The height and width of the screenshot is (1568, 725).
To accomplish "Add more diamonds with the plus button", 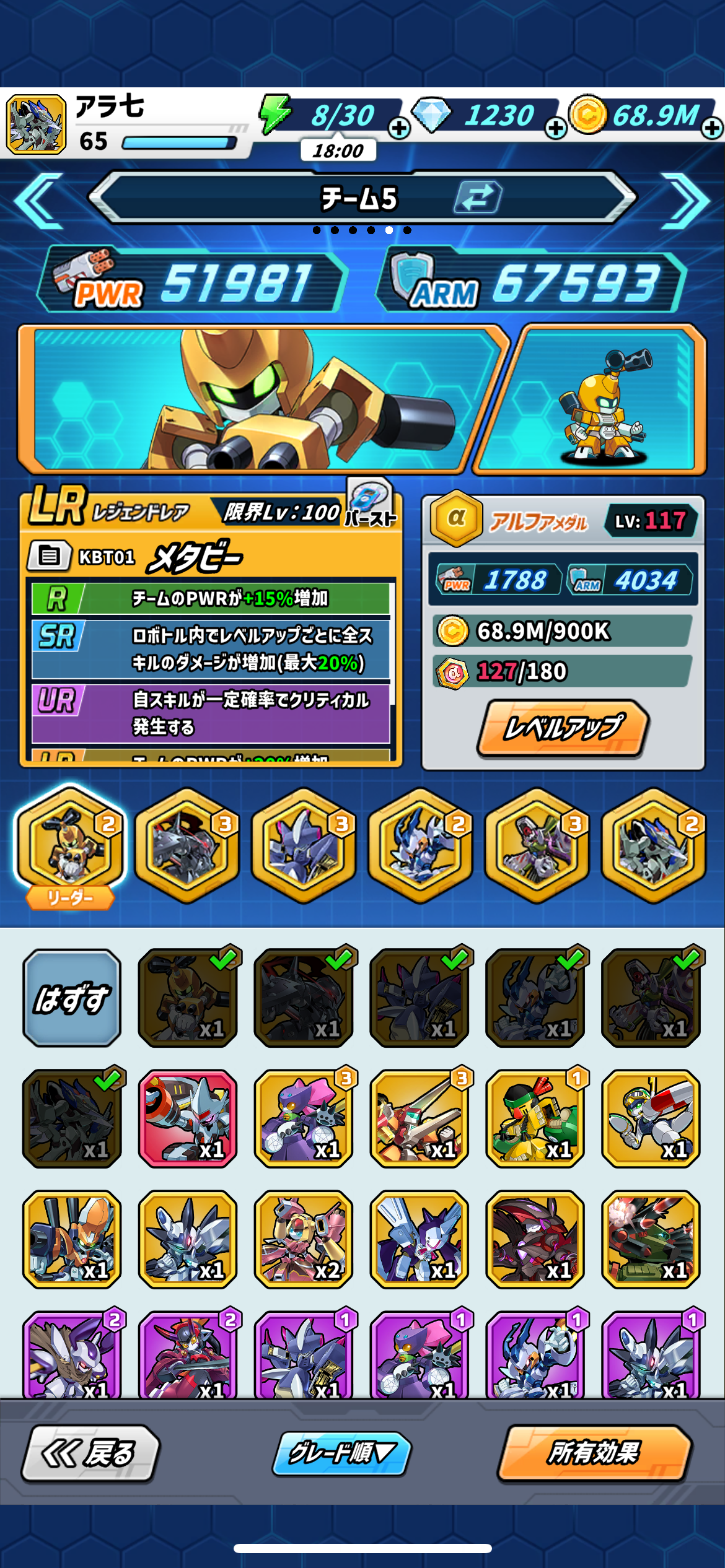I will (555, 128).
